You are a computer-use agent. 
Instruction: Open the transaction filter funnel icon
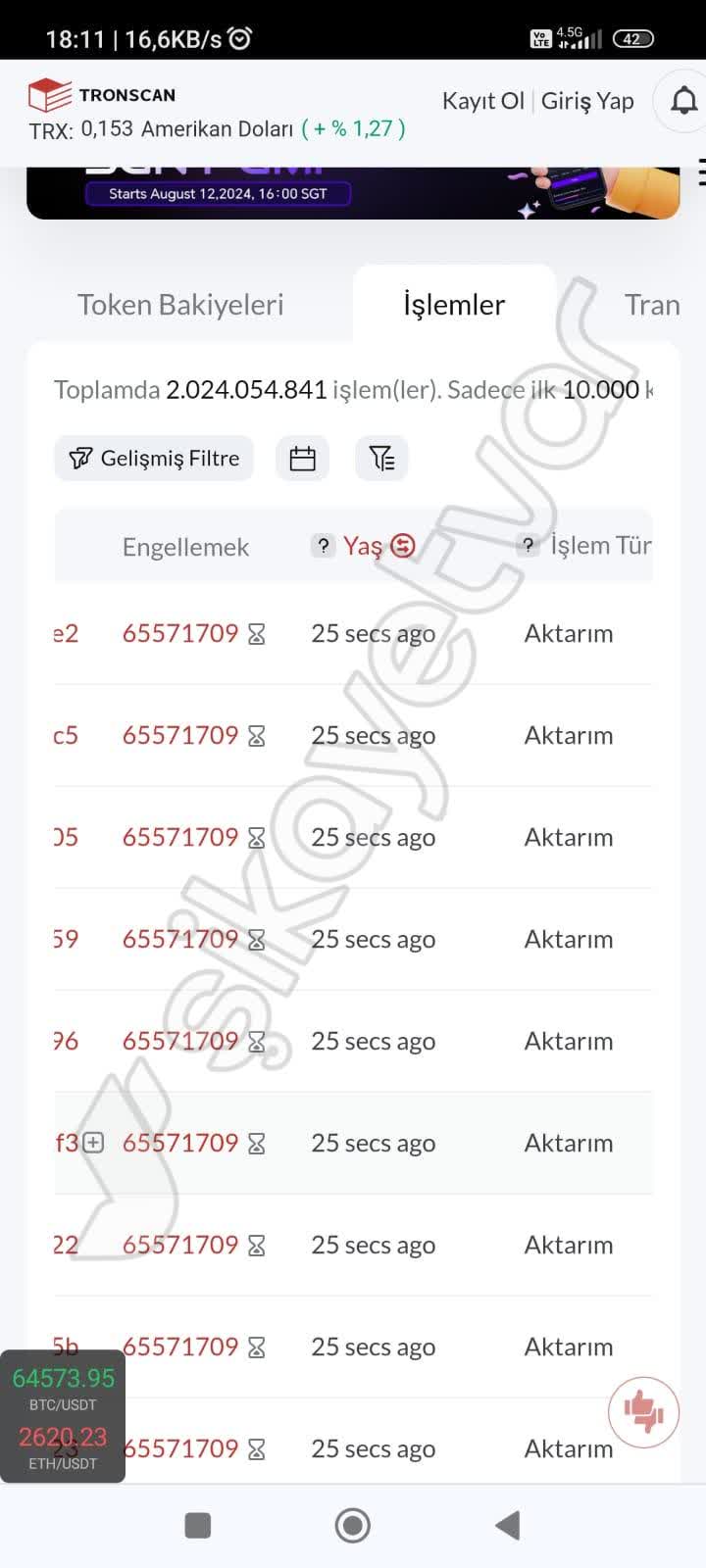coord(381,458)
